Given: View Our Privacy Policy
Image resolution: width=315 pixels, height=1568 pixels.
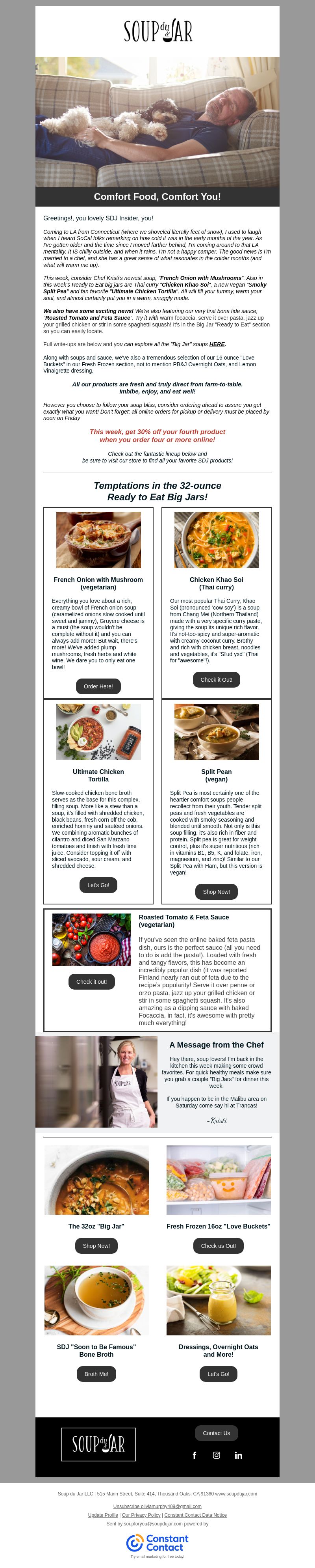Looking at the screenshot, I should click(141, 1515).
